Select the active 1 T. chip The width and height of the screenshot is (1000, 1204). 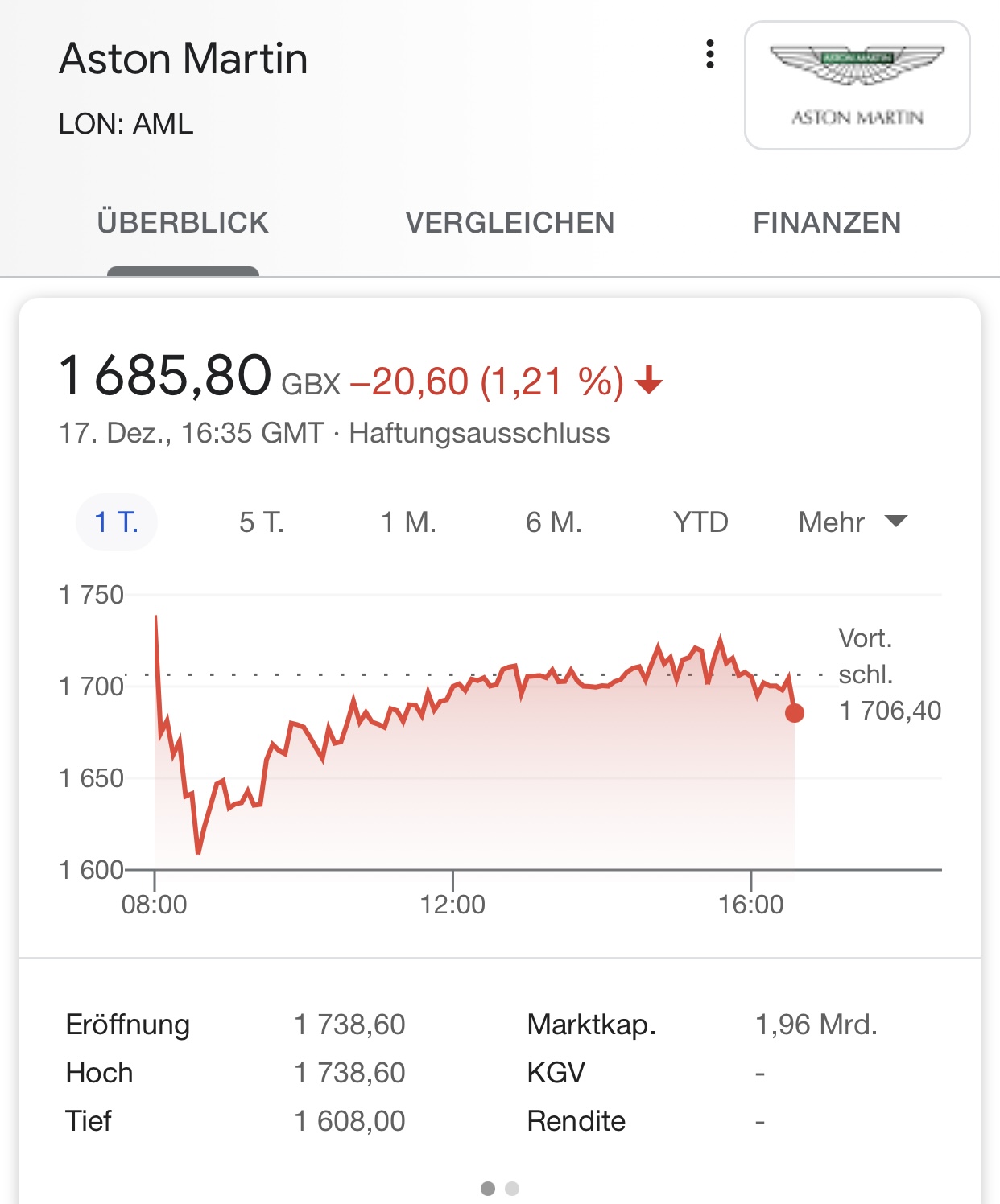[x=117, y=522]
